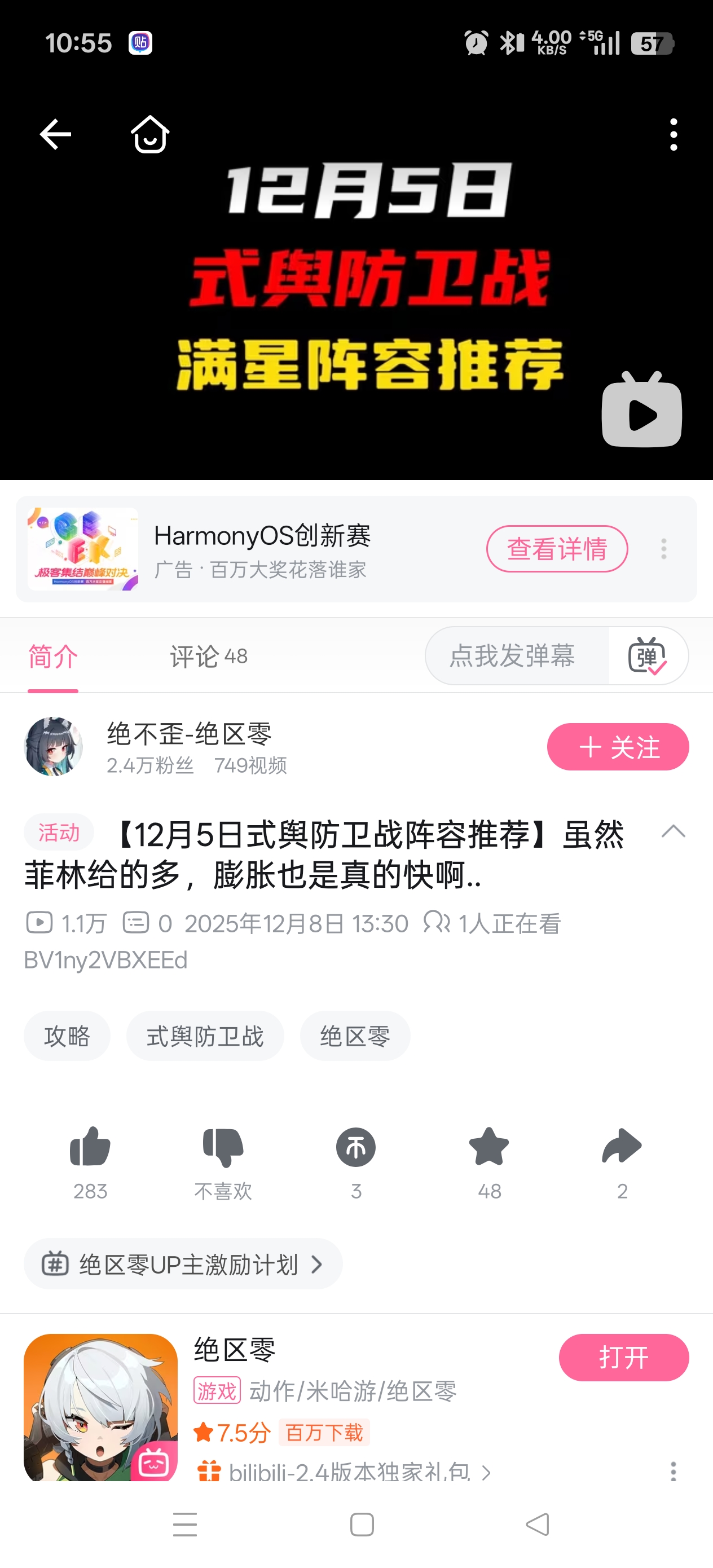Screen dimensions: 713x1568
Task: Like the video with thumbs up
Action: coord(90,1147)
